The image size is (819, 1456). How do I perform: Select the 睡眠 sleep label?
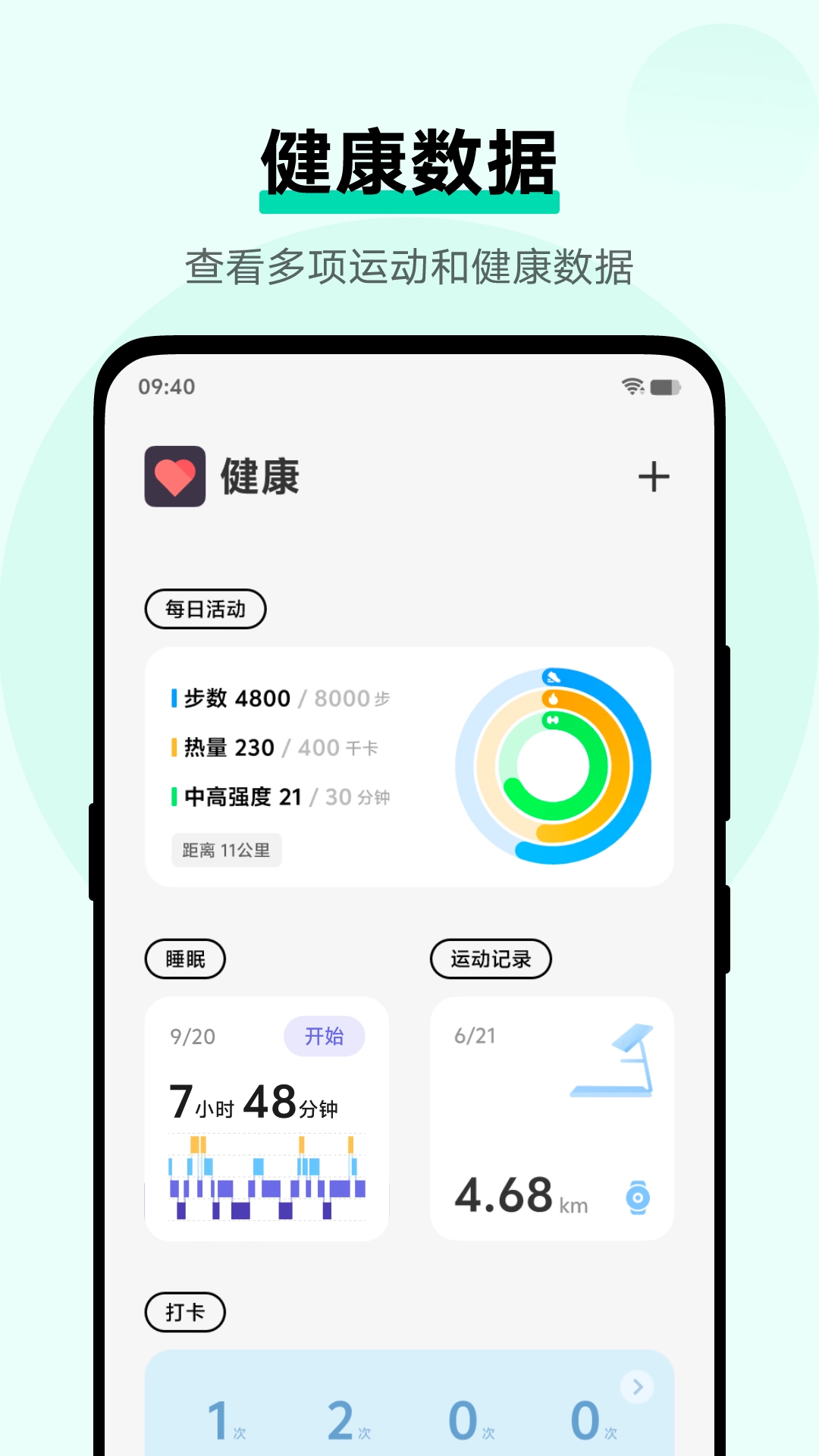[184, 959]
